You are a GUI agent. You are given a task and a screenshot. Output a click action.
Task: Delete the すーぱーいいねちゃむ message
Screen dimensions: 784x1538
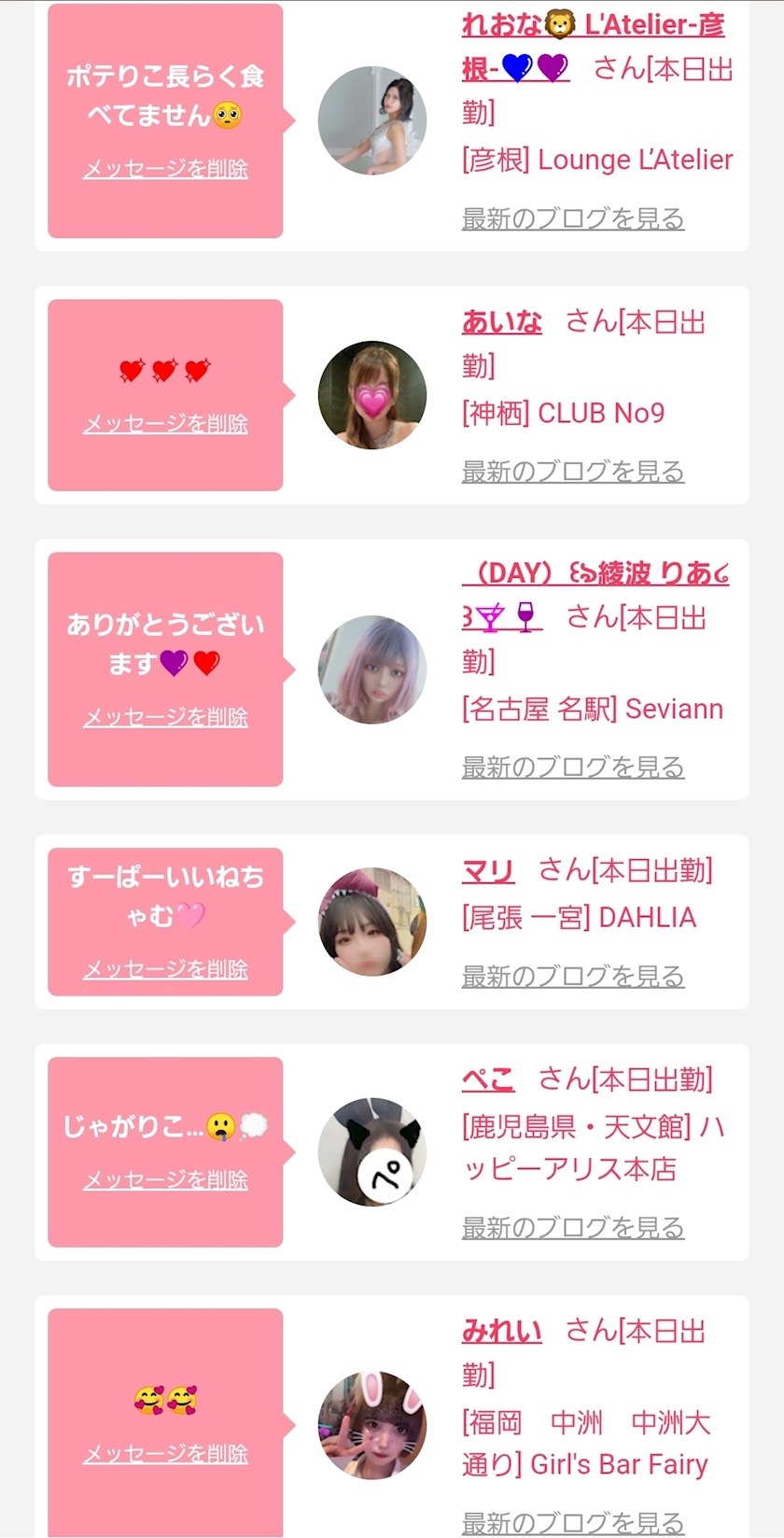[165, 969]
